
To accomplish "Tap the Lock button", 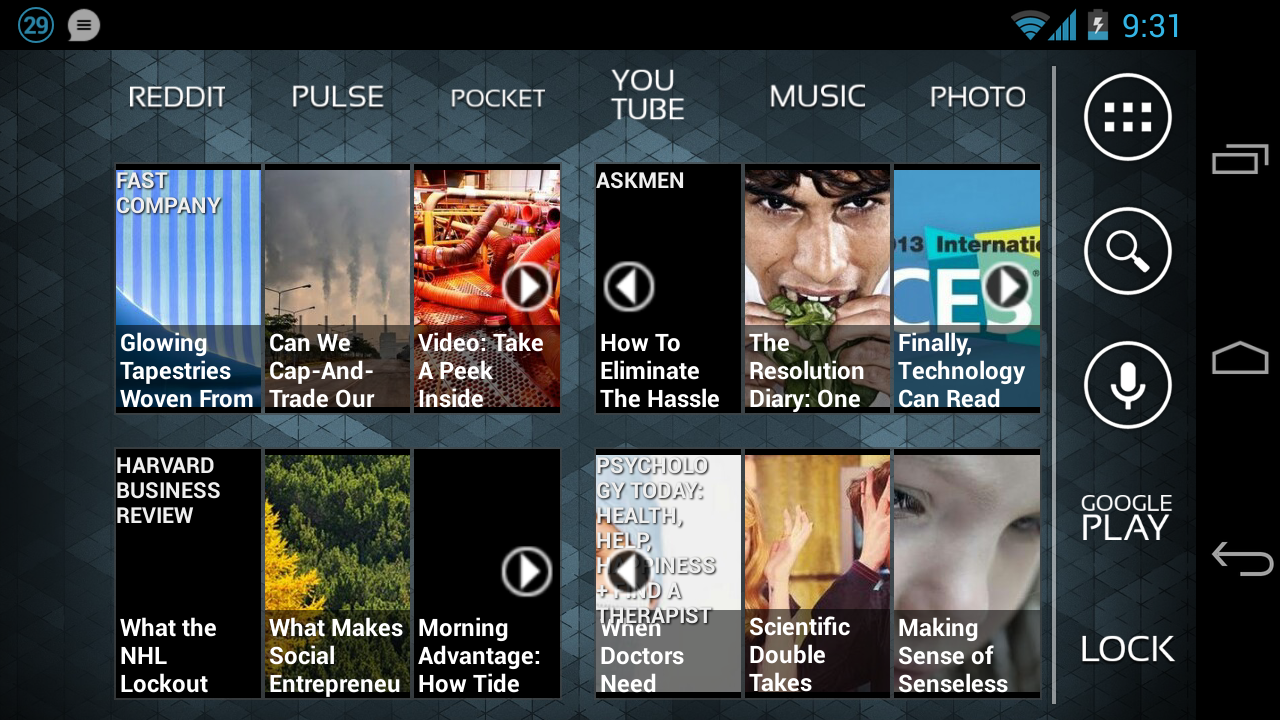I will (1127, 649).
